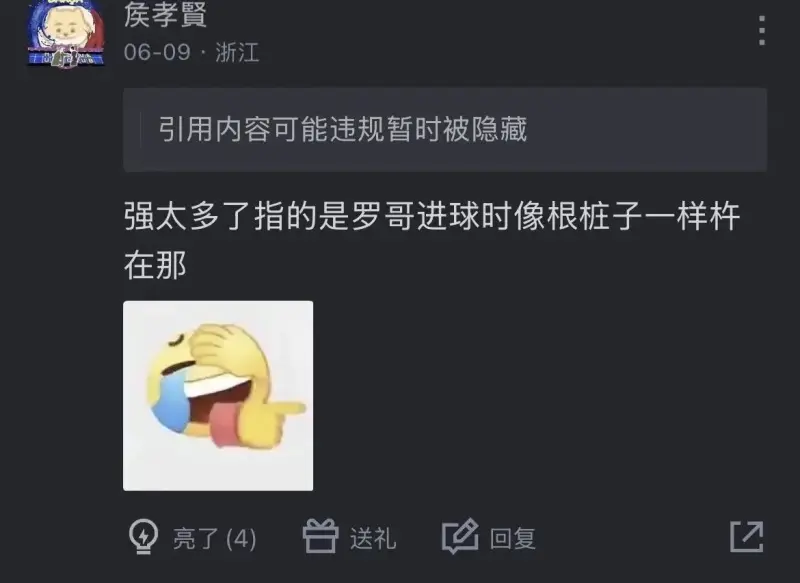
Task: Tap the hidden quoted content box
Action: pos(445,130)
